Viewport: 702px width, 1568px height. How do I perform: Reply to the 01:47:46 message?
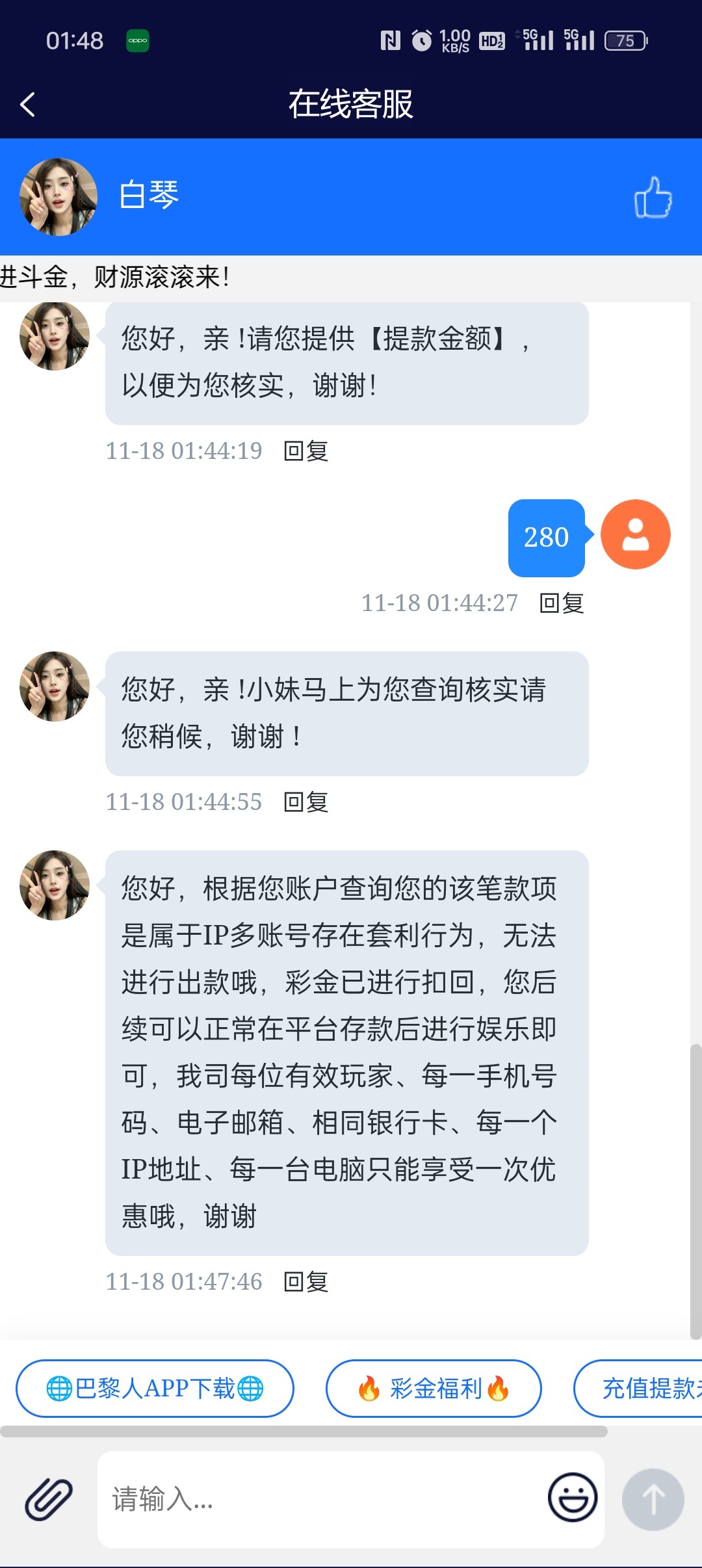(305, 1281)
